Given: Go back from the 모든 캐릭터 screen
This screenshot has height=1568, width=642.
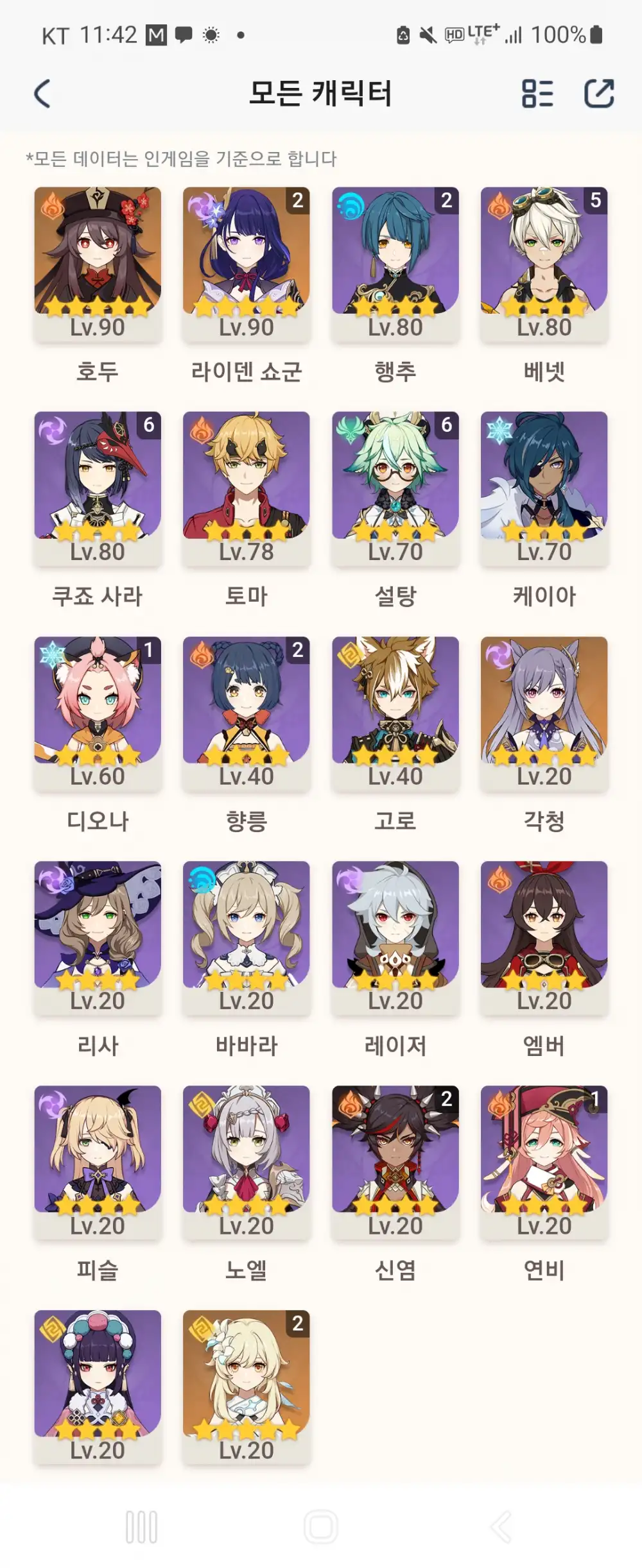Looking at the screenshot, I should [42, 94].
